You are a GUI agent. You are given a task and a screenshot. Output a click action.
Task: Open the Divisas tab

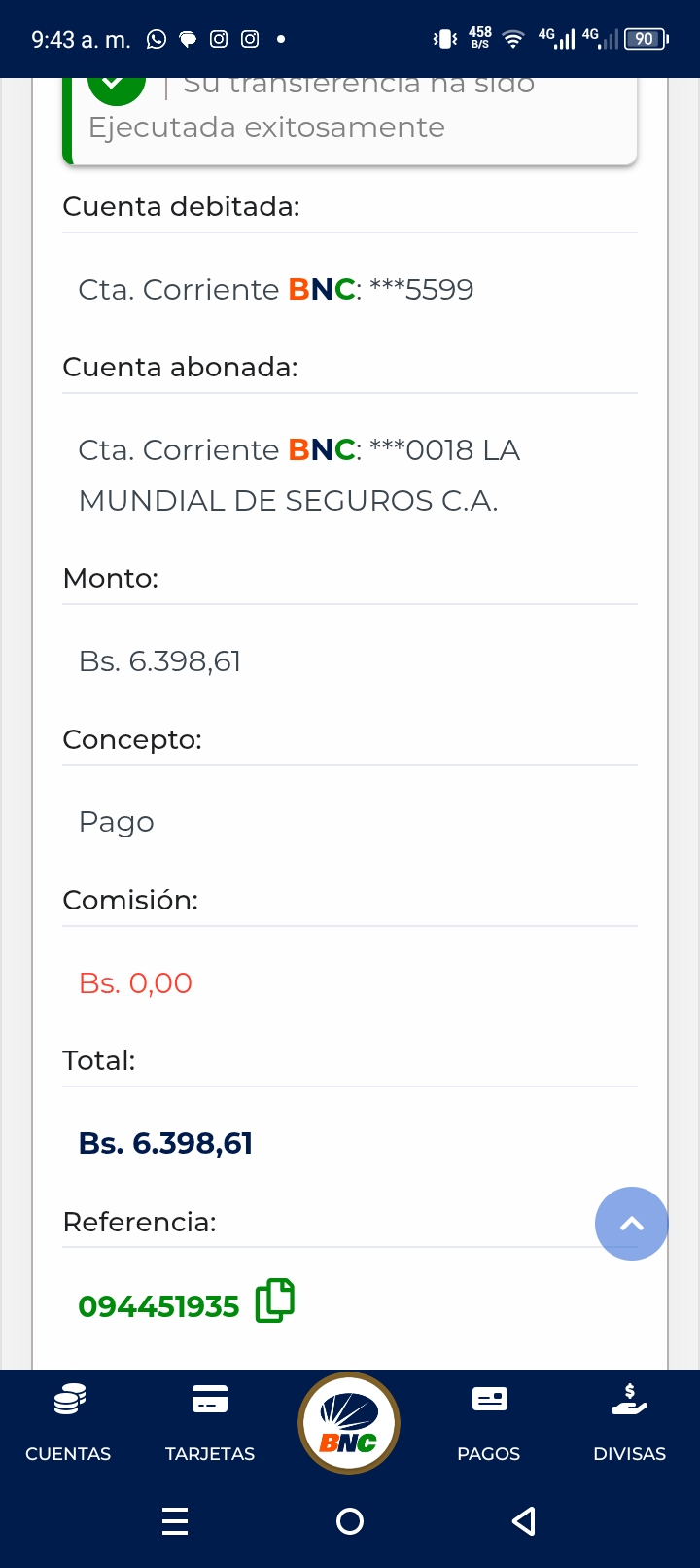click(x=629, y=1424)
